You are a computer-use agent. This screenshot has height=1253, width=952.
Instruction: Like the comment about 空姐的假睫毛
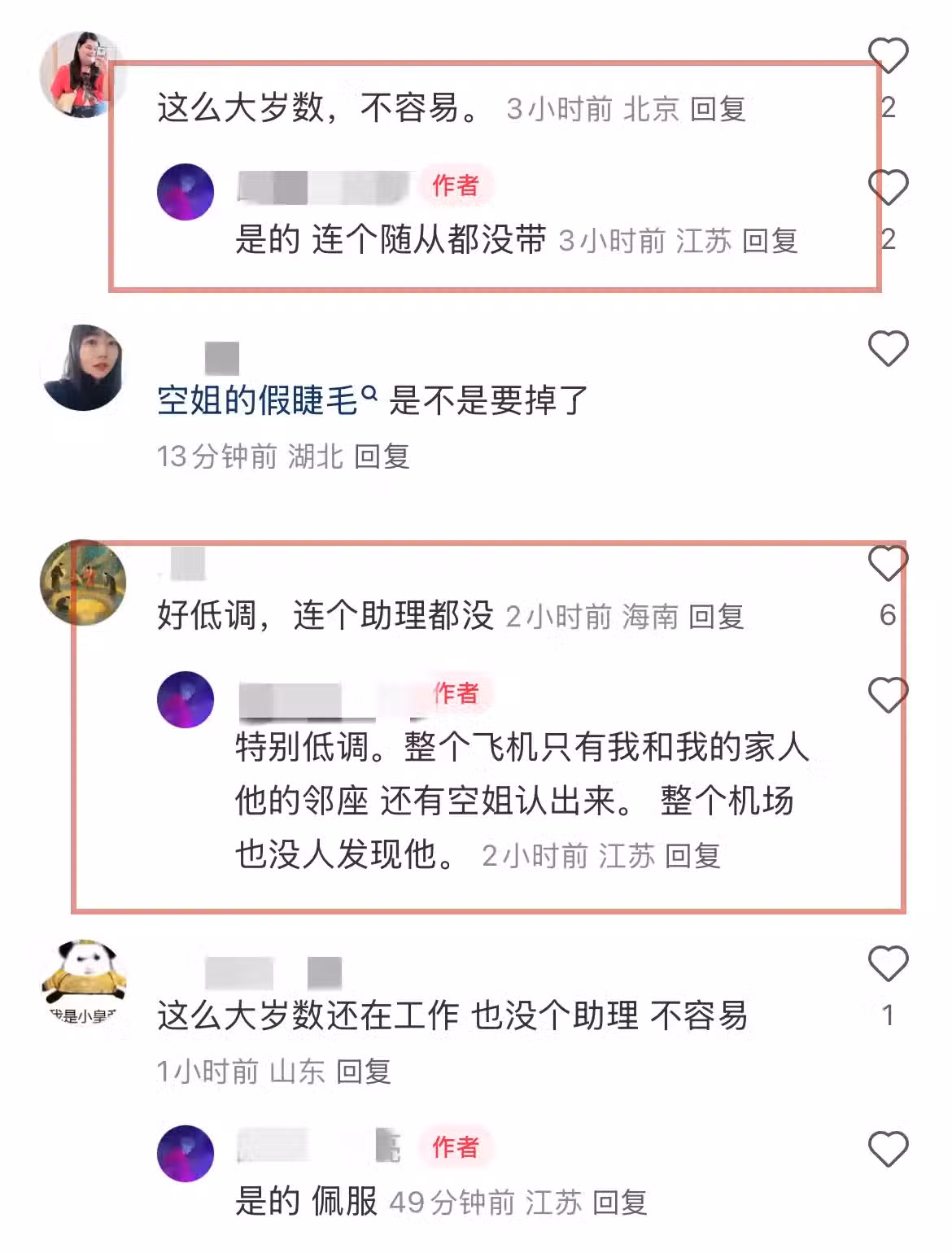888,349
